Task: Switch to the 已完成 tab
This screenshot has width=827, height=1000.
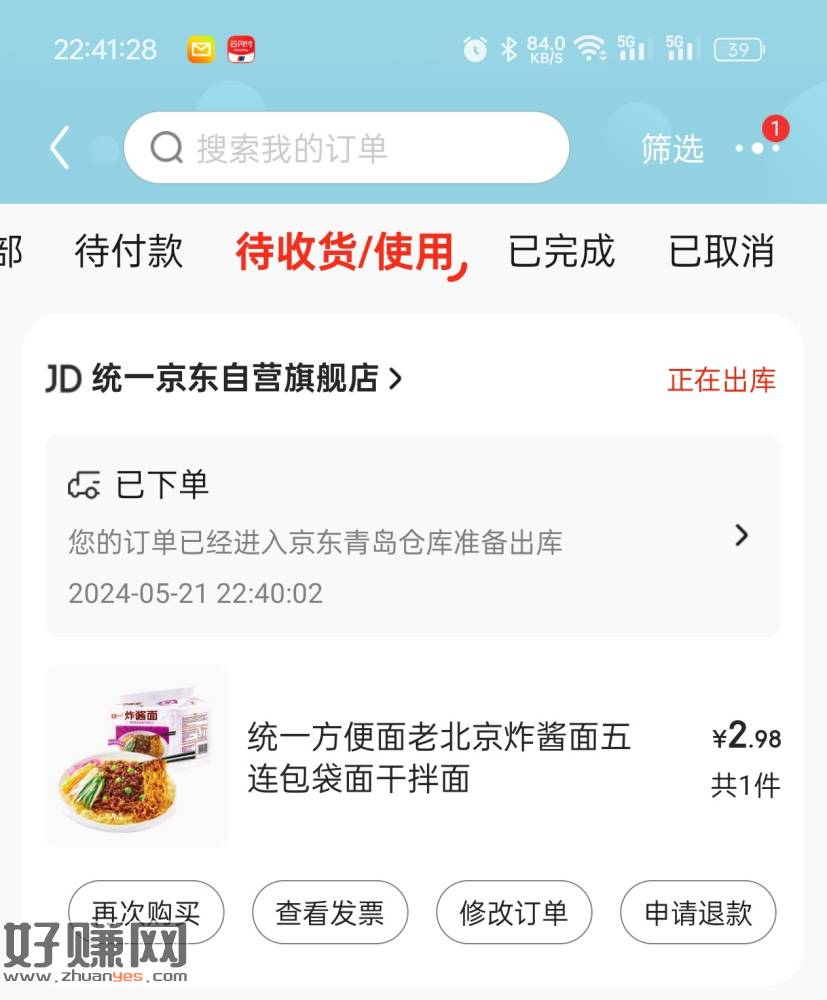Action: [561, 251]
